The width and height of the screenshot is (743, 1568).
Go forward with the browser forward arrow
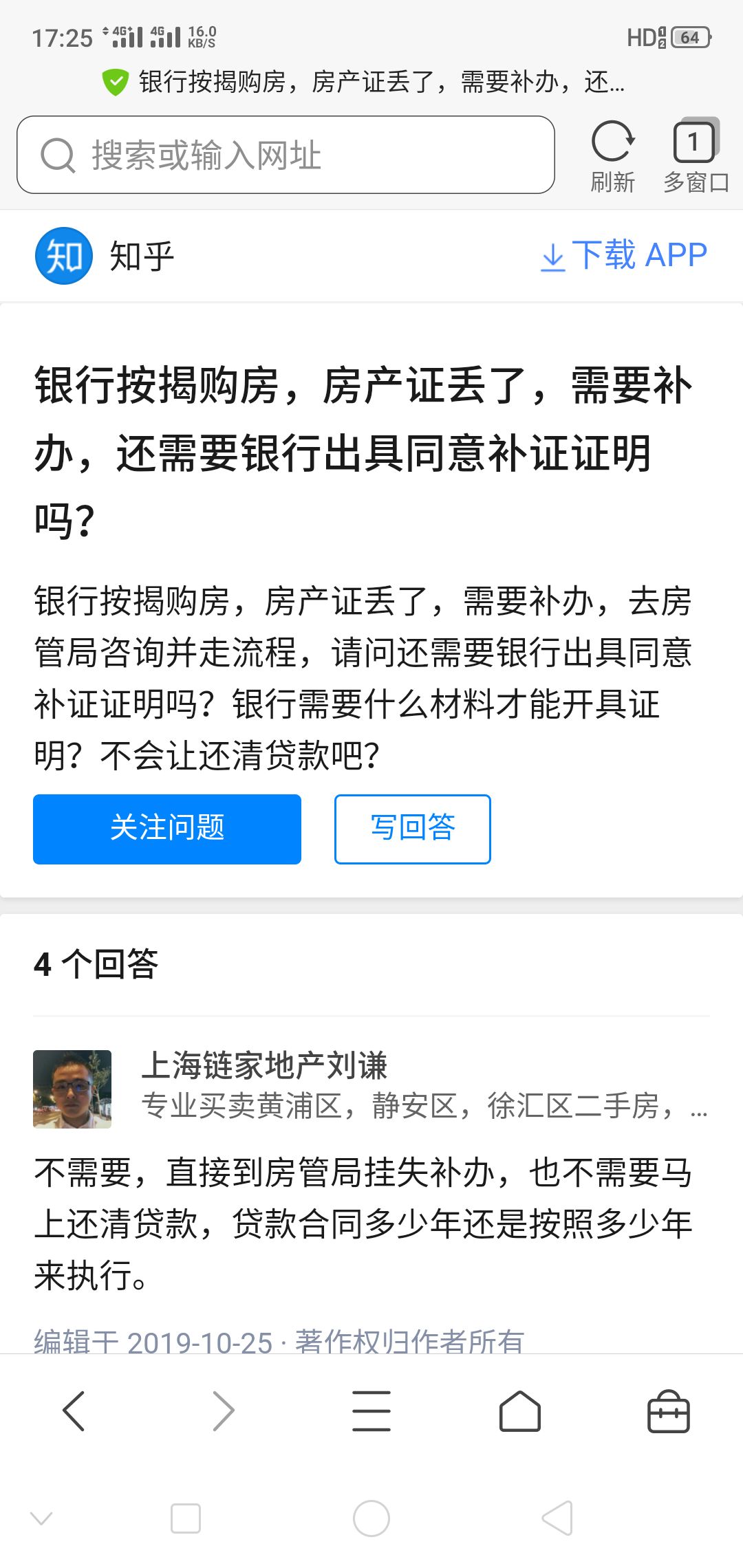223,1411
